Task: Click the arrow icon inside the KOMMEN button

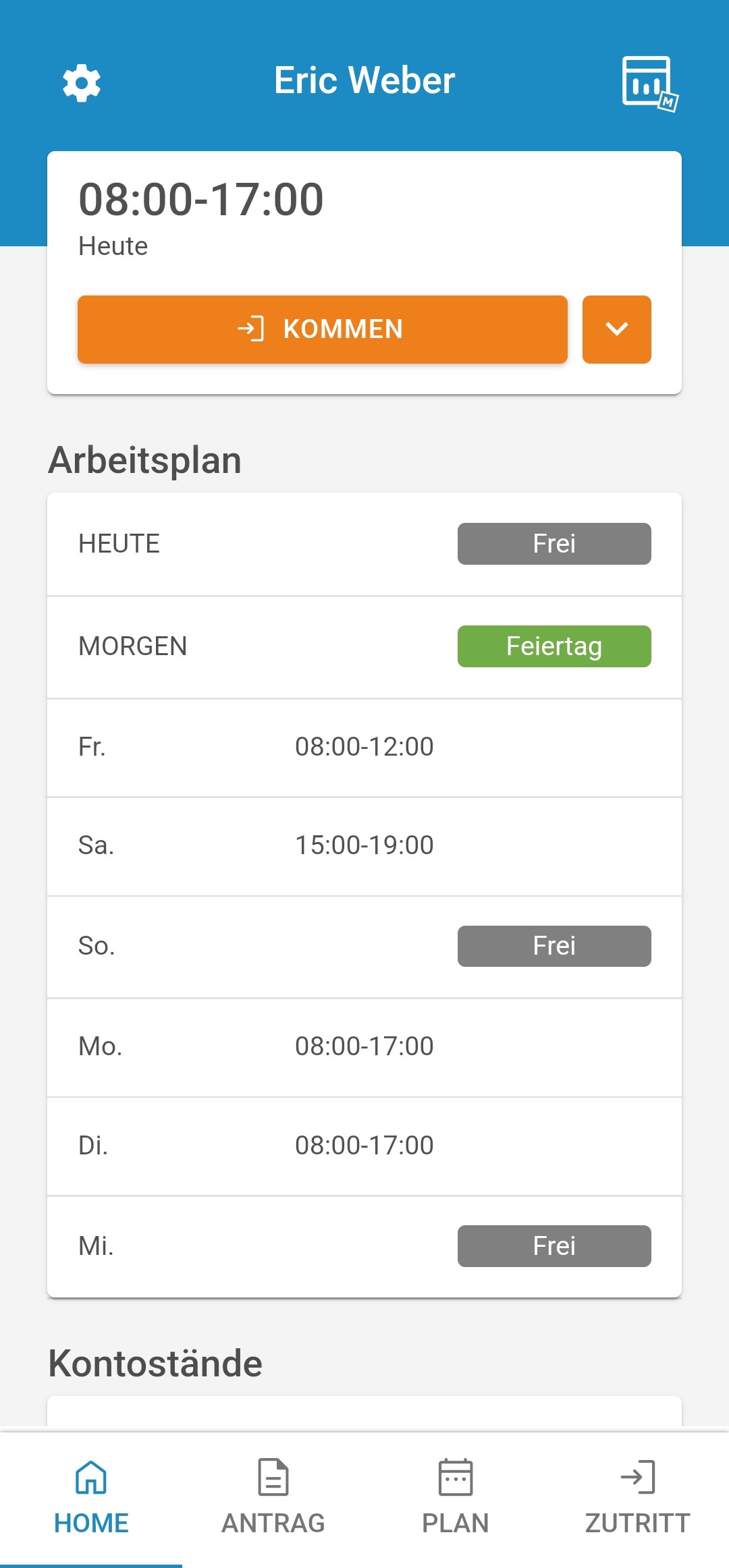Action: (x=250, y=330)
